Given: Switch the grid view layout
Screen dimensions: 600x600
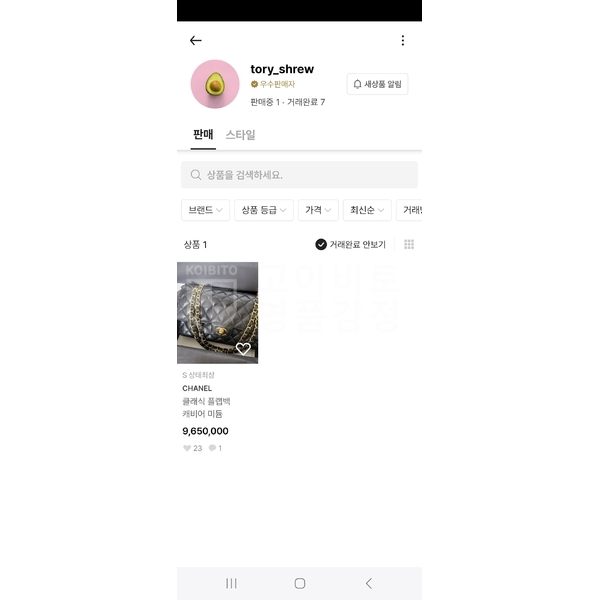Looking at the screenshot, I should coord(409,245).
